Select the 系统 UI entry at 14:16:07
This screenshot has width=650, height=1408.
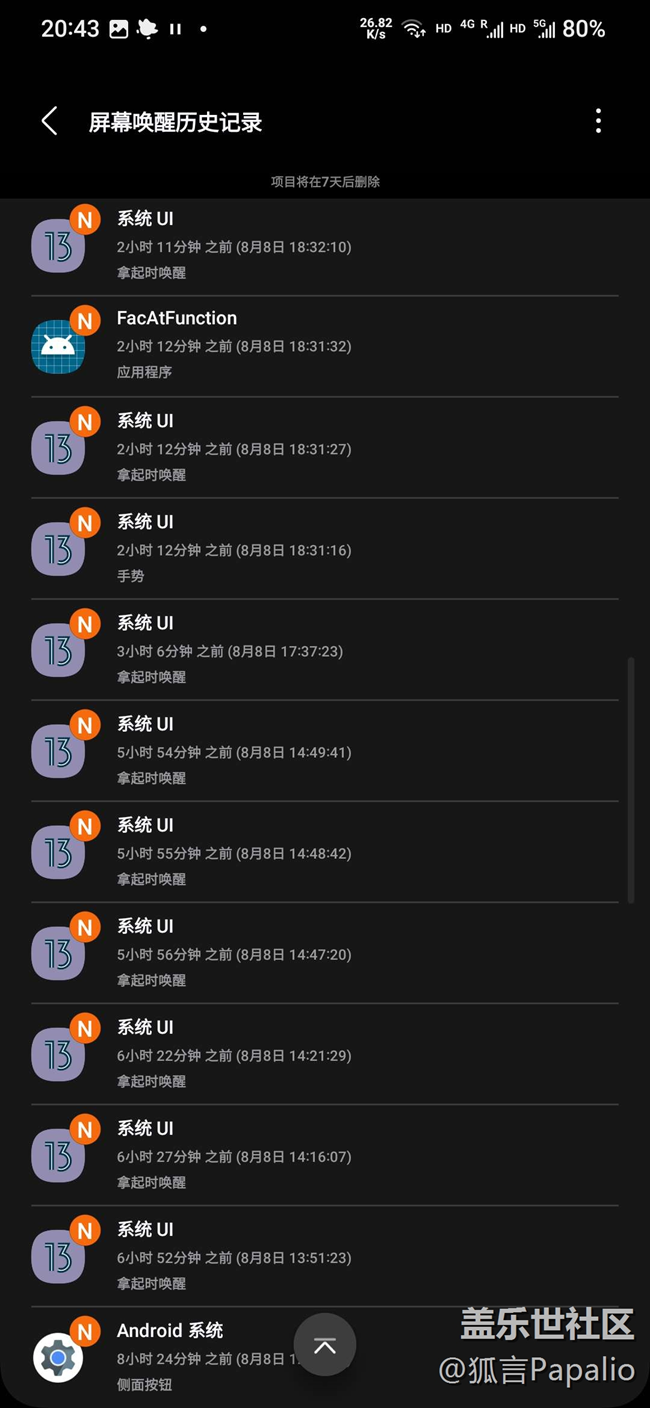pyautogui.click(x=325, y=1155)
